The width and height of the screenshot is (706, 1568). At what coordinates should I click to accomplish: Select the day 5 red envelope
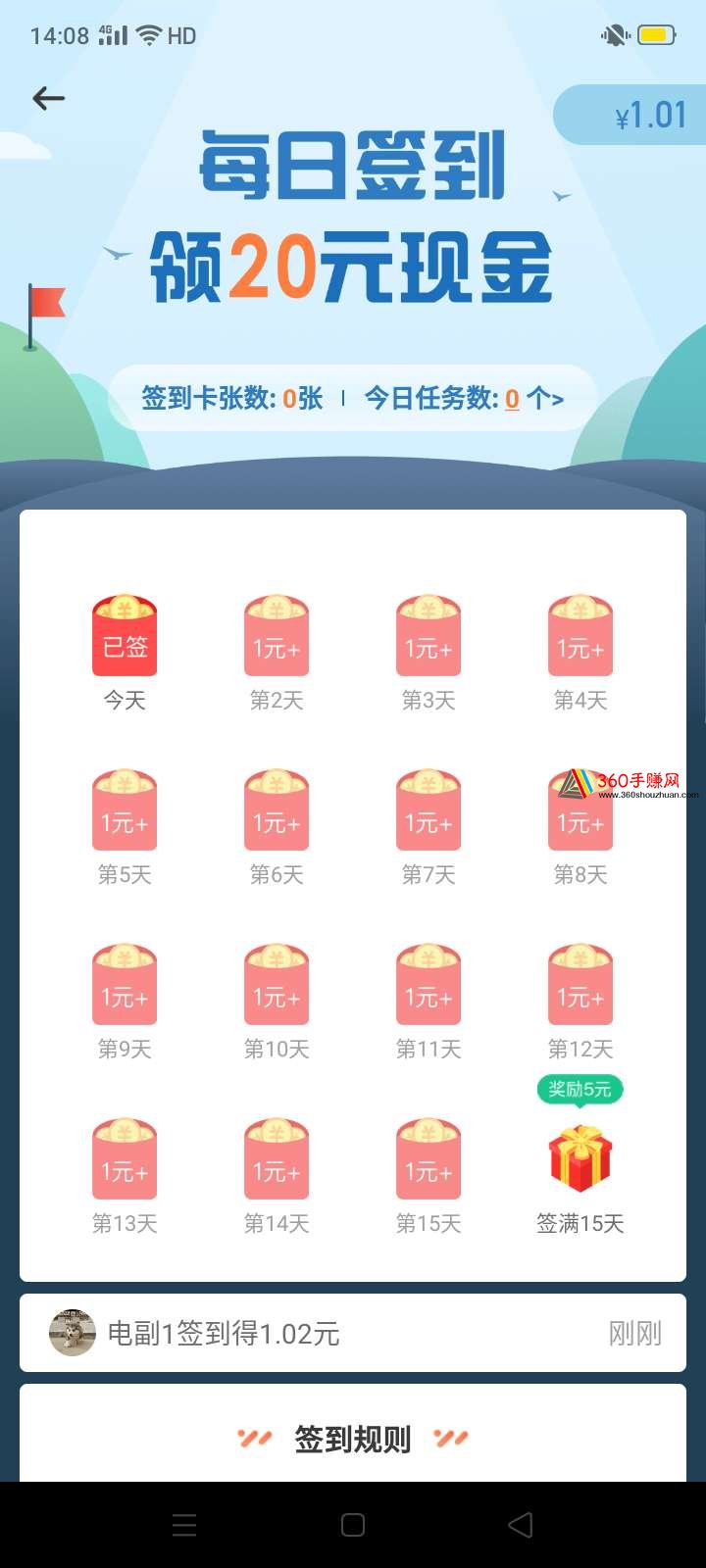(125, 809)
